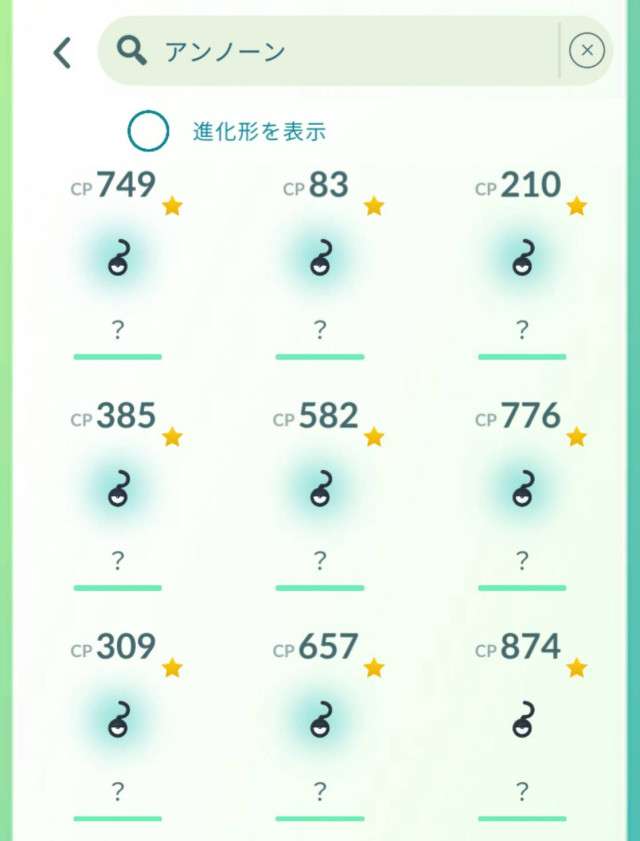View the CP 385 Unown

118,492
